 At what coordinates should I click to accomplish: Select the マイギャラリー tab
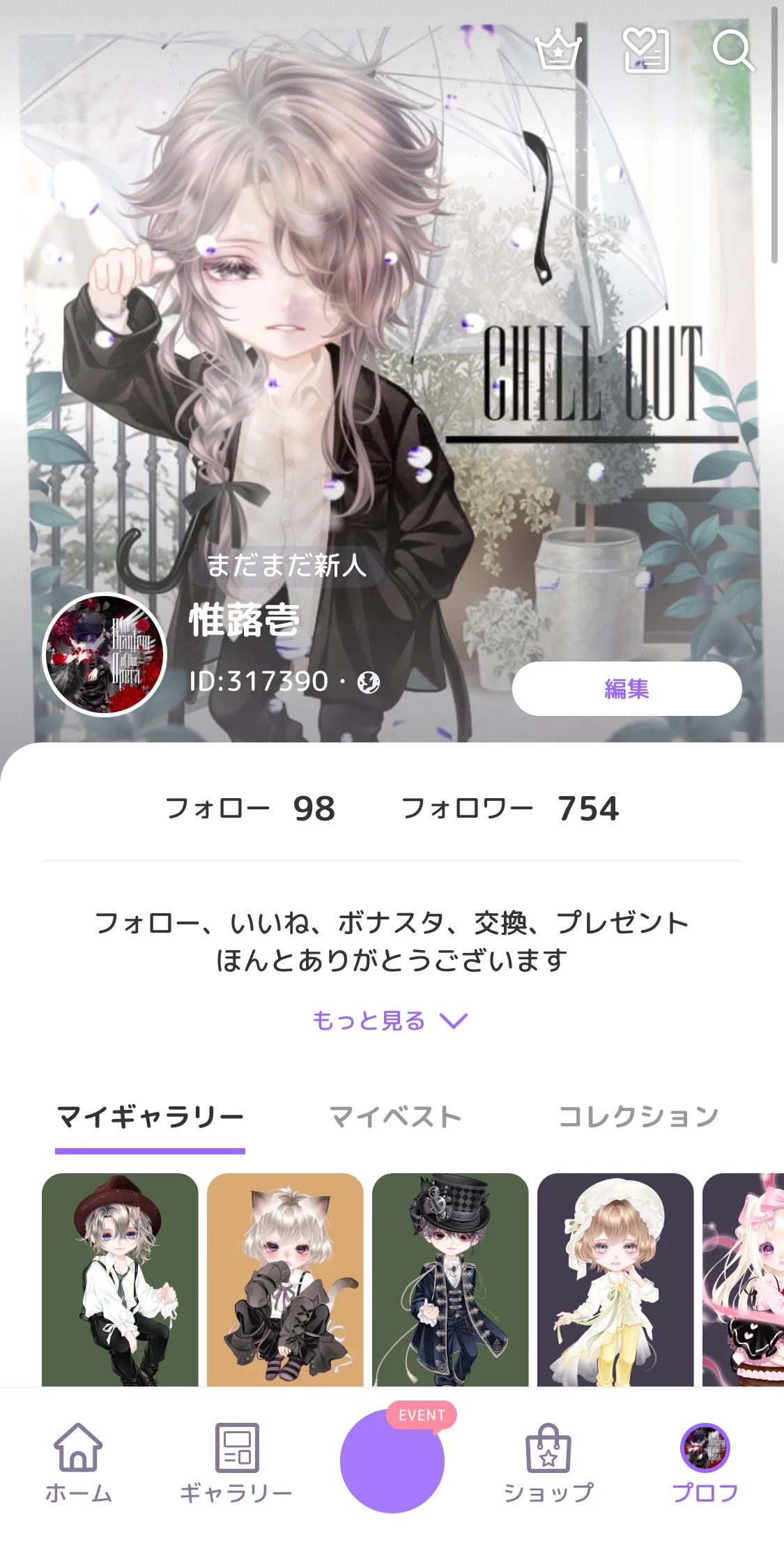coord(151,1117)
